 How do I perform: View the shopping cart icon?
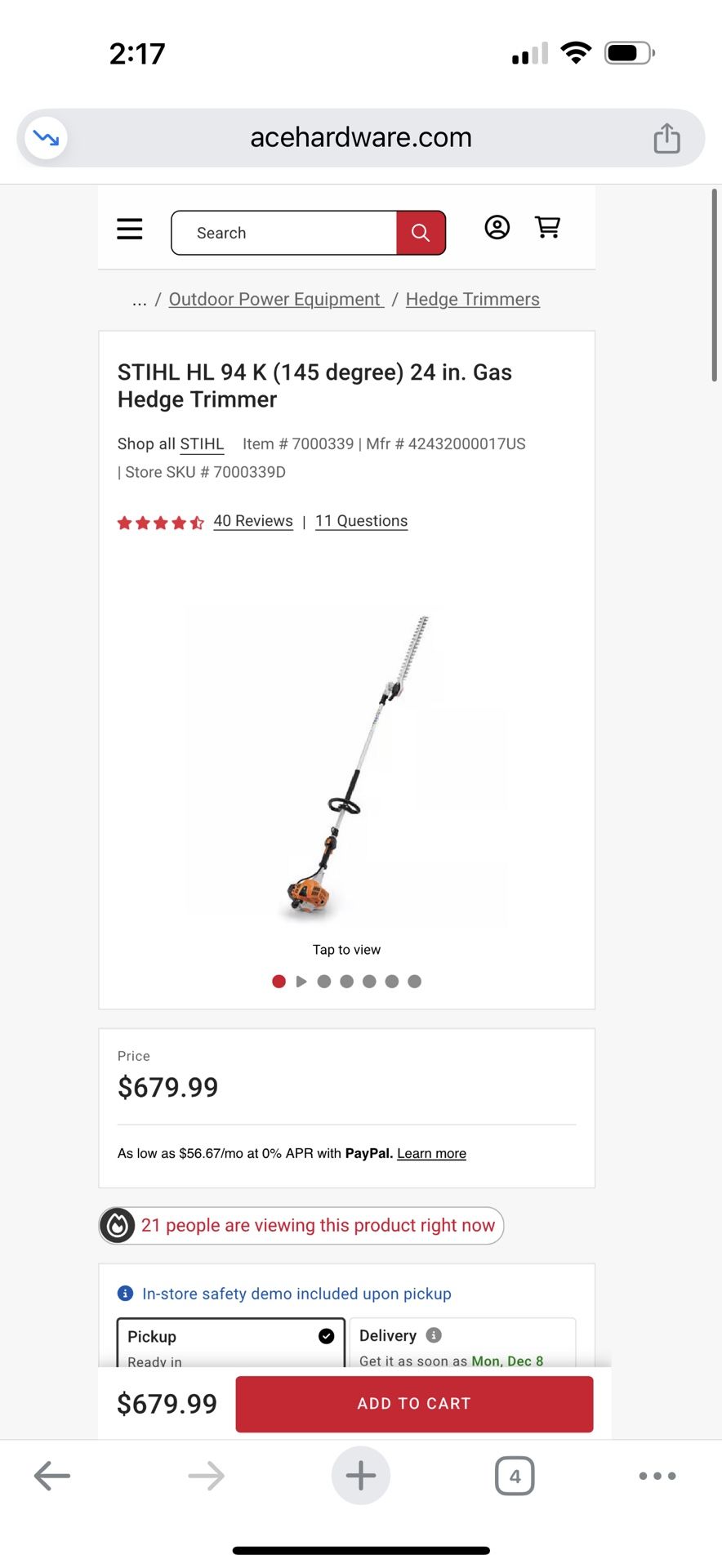point(547,228)
